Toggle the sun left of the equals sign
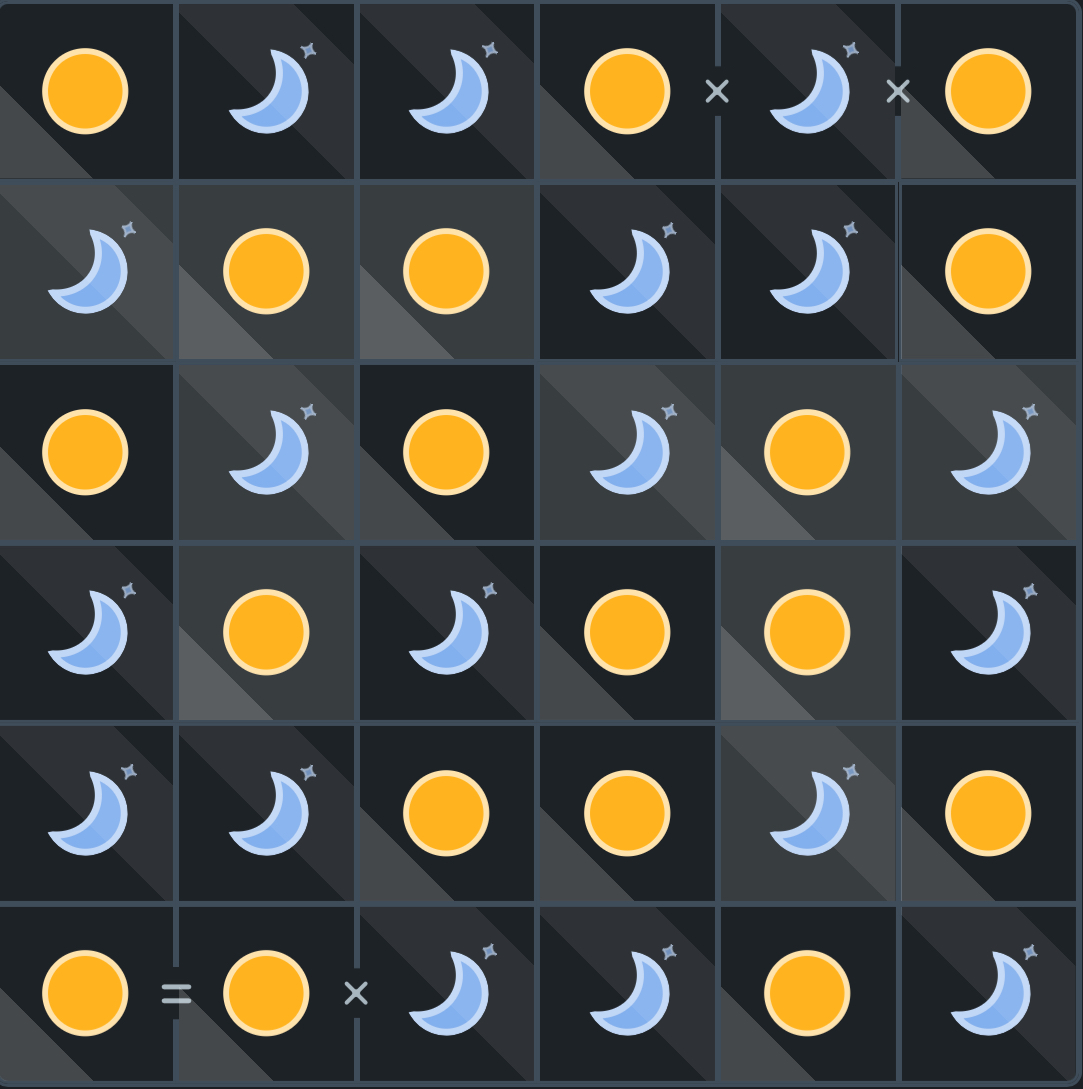 [85, 993]
